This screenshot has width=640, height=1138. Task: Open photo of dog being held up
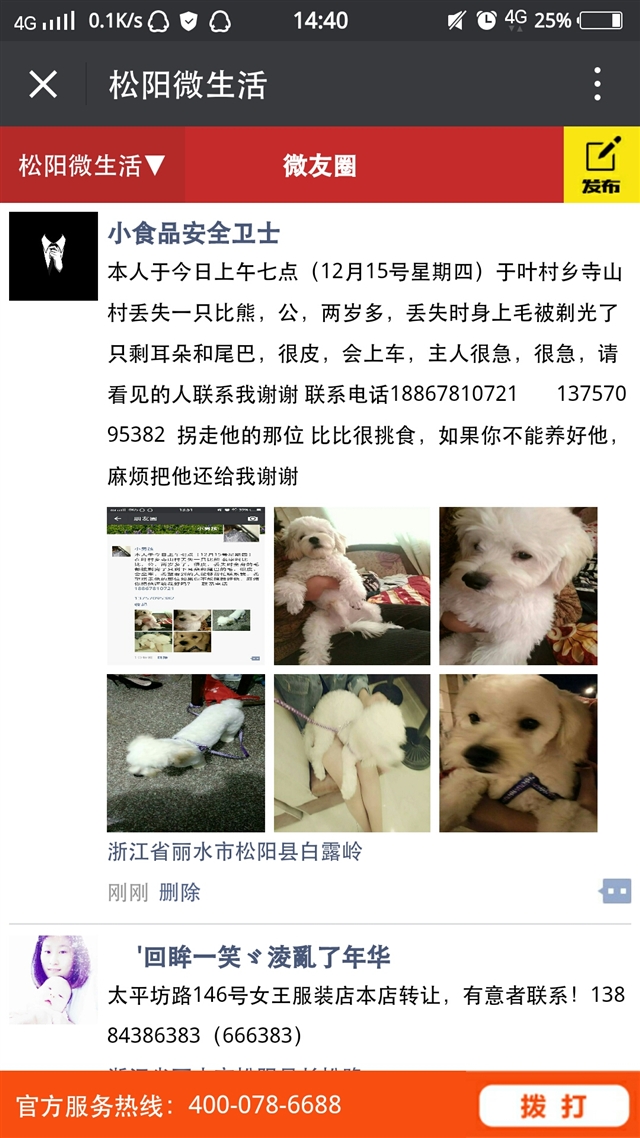(x=352, y=586)
